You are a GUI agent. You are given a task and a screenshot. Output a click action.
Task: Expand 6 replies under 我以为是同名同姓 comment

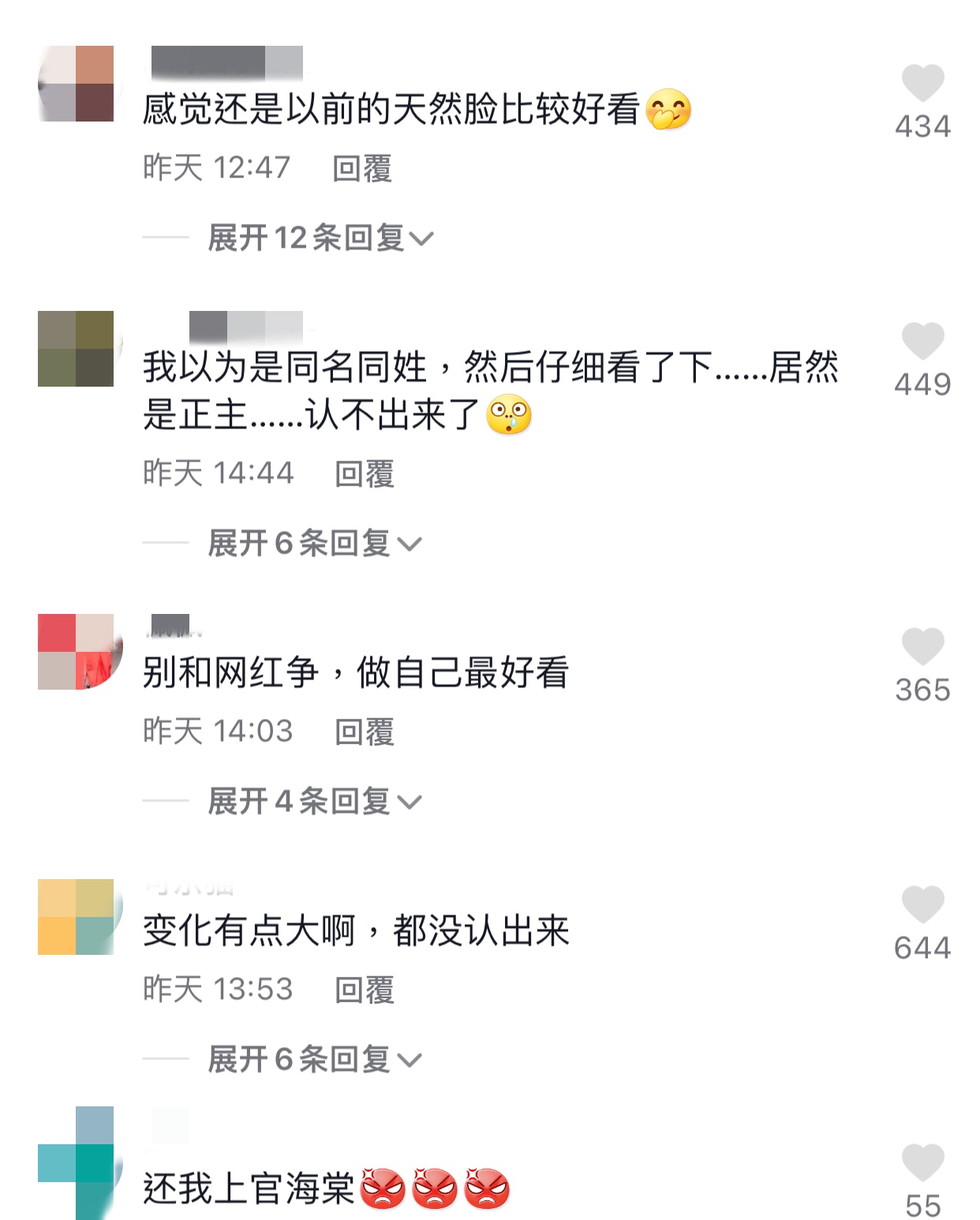pyautogui.click(x=314, y=543)
